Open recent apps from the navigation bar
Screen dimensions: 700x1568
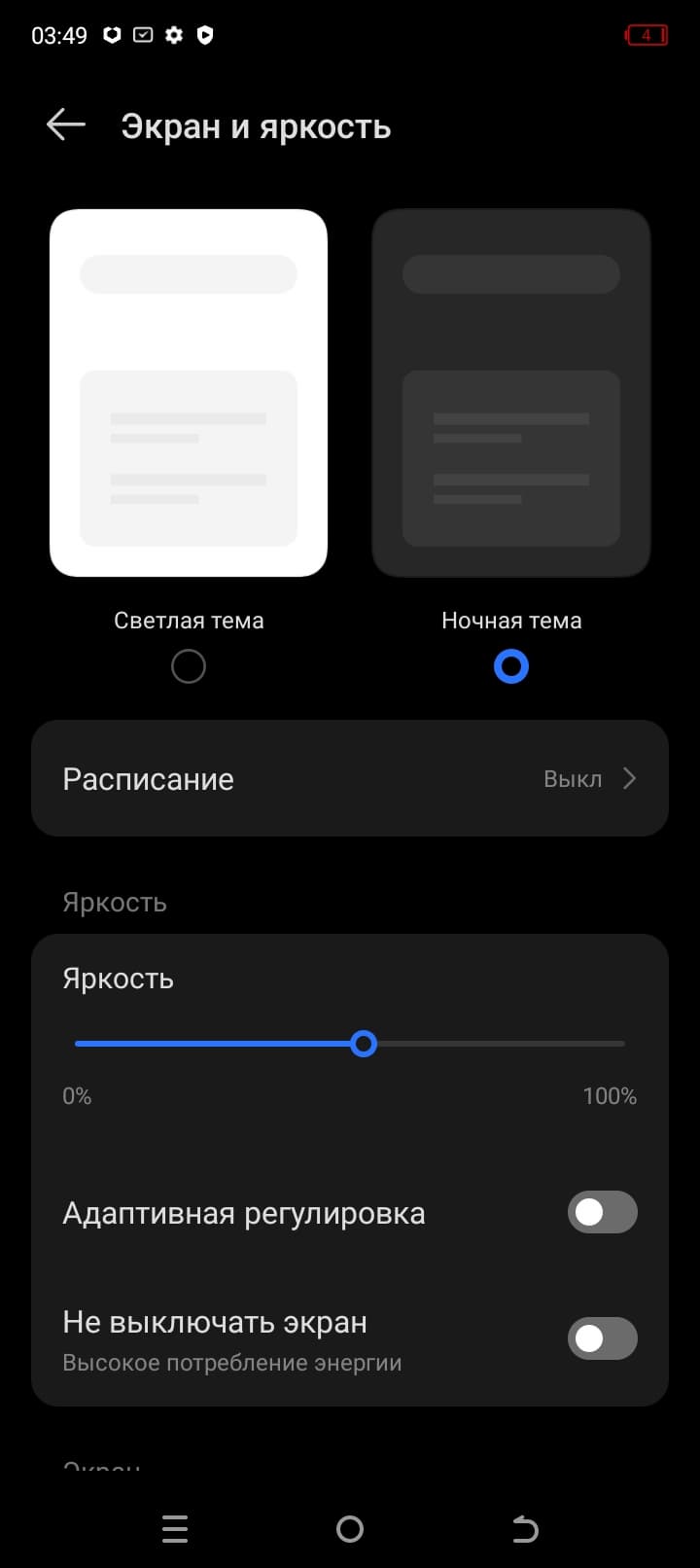coord(175,1529)
